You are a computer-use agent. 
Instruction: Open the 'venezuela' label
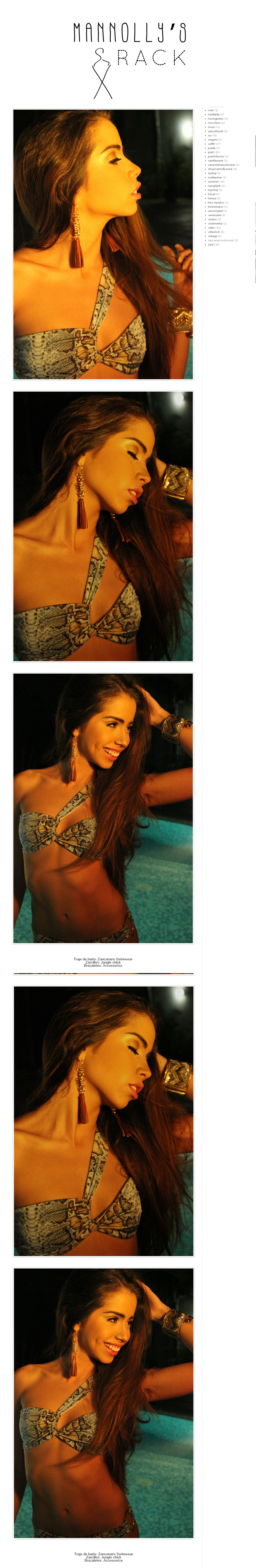214,215
